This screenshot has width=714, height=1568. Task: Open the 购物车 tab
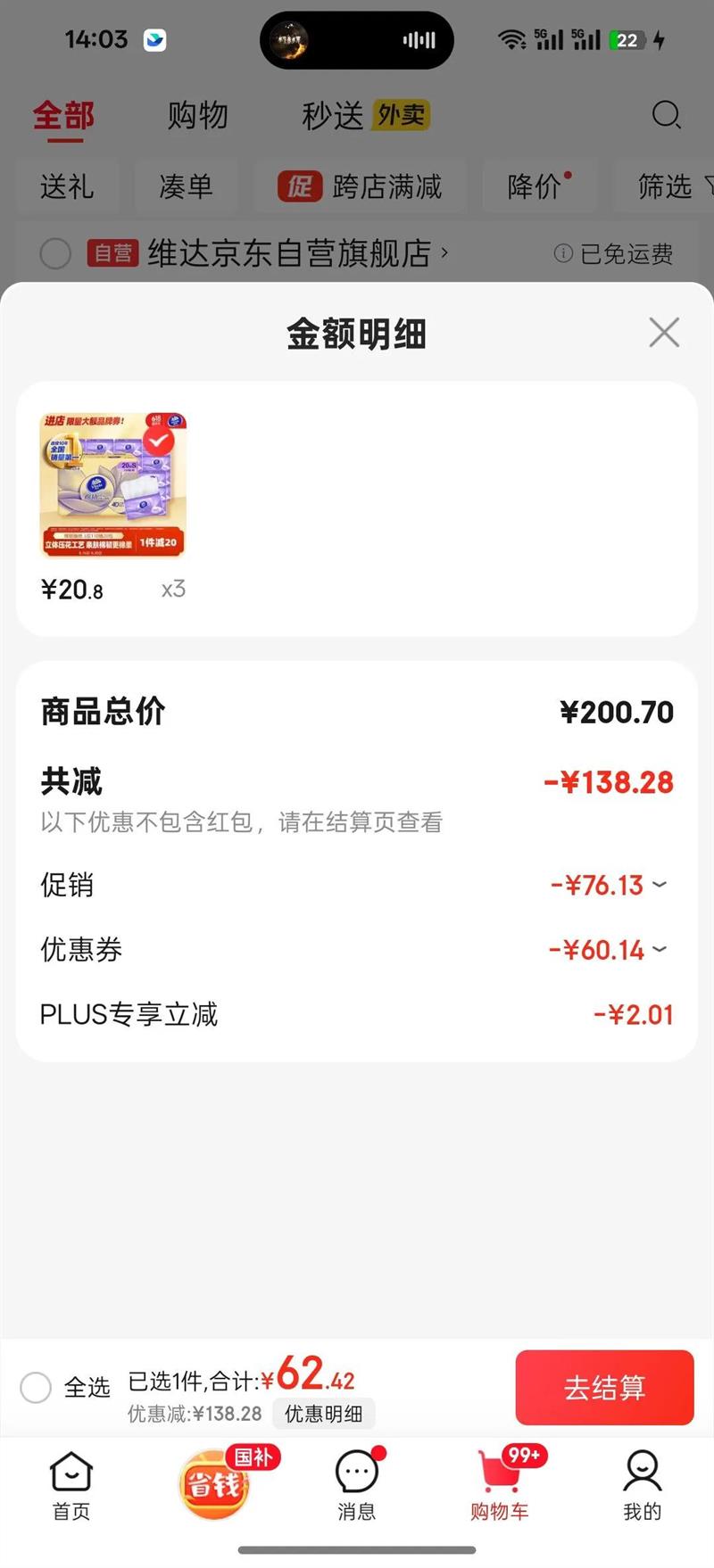point(500,1485)
